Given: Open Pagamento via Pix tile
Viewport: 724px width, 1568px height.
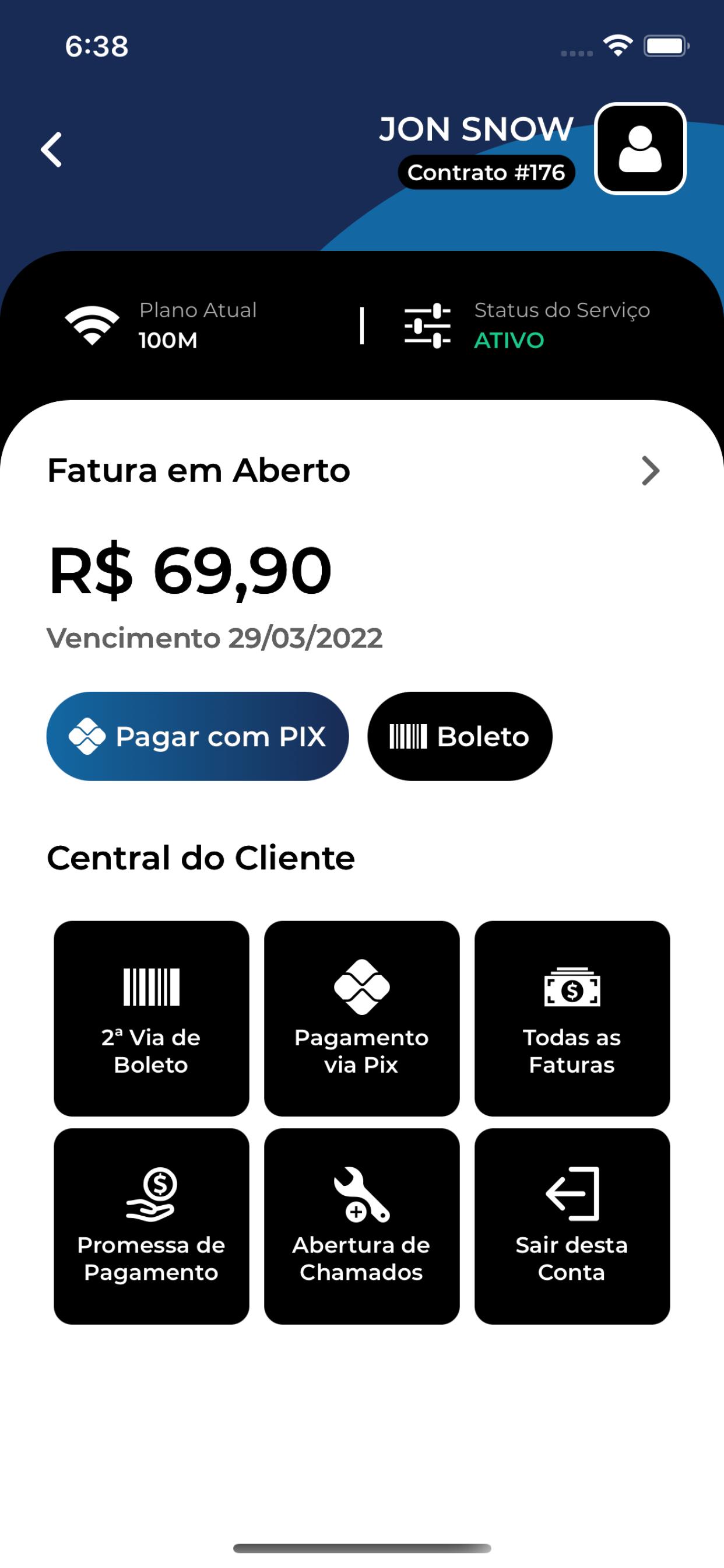Looking at the screenshot, I should pyautogui.click(x=362, y=1019).
